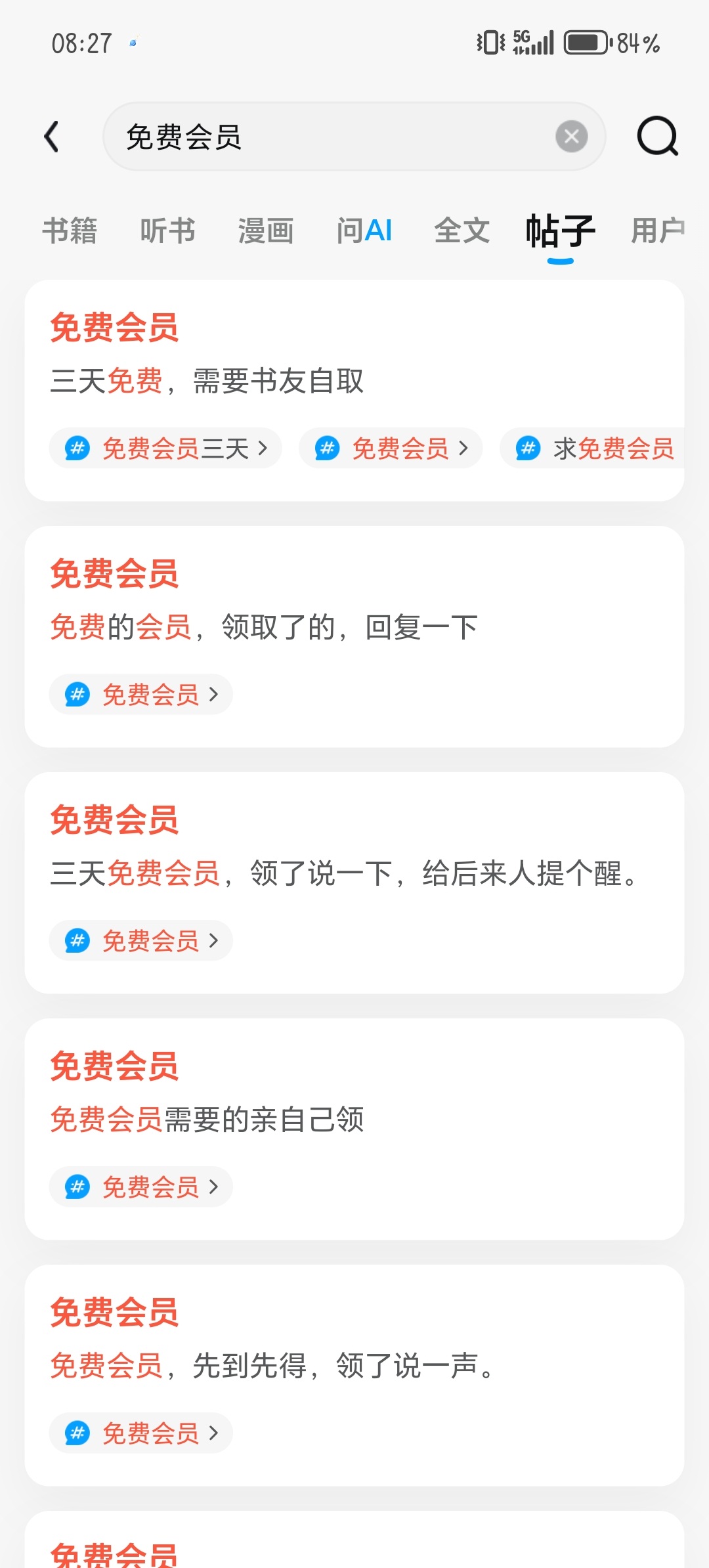Viewport: 709px width, 1568px height.
Task: Open the 问AI tab
Action: pyautogui.click(x=364, y=231)
